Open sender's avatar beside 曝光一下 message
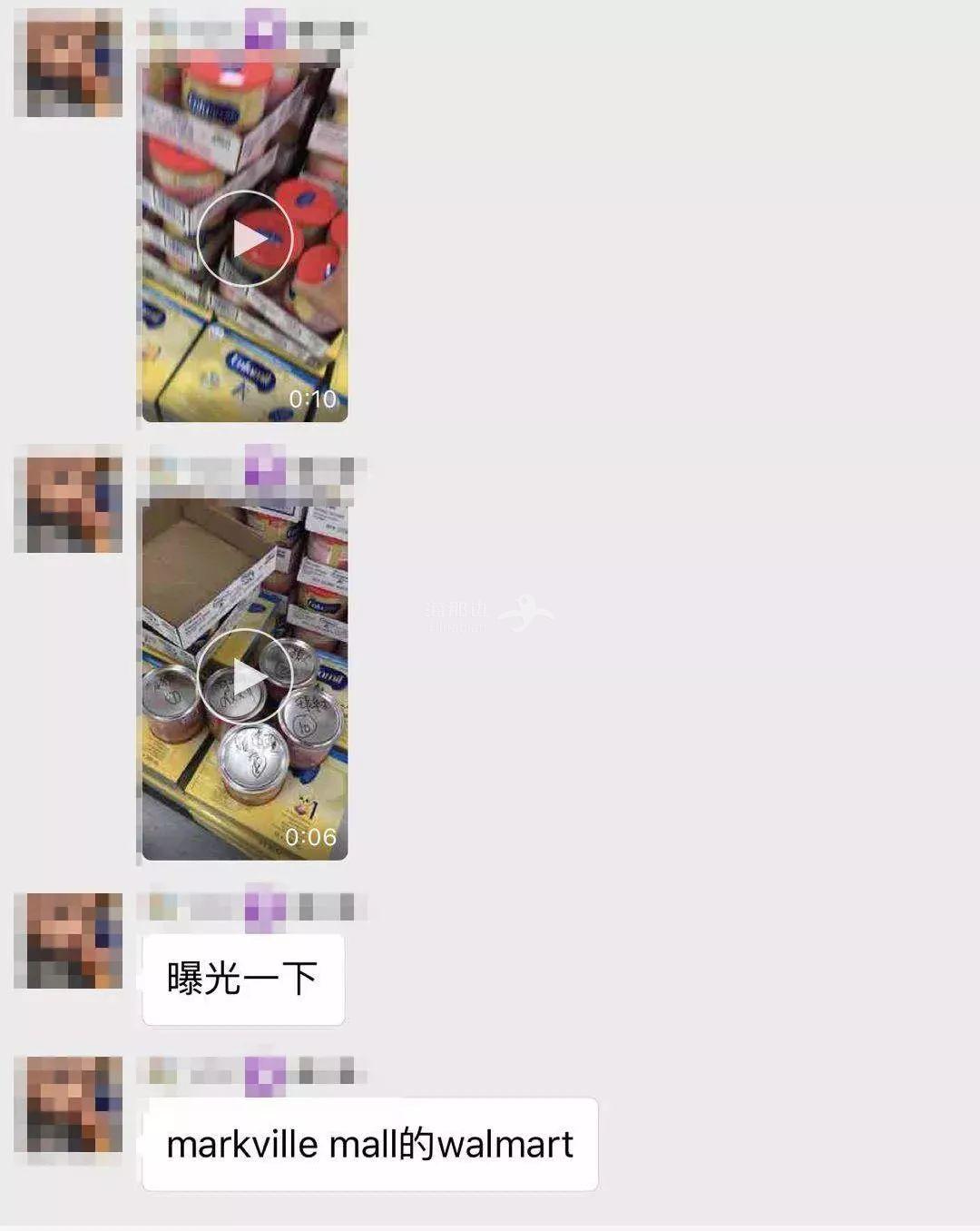This screenshot has width=980, height=1231. pos(68,940)
